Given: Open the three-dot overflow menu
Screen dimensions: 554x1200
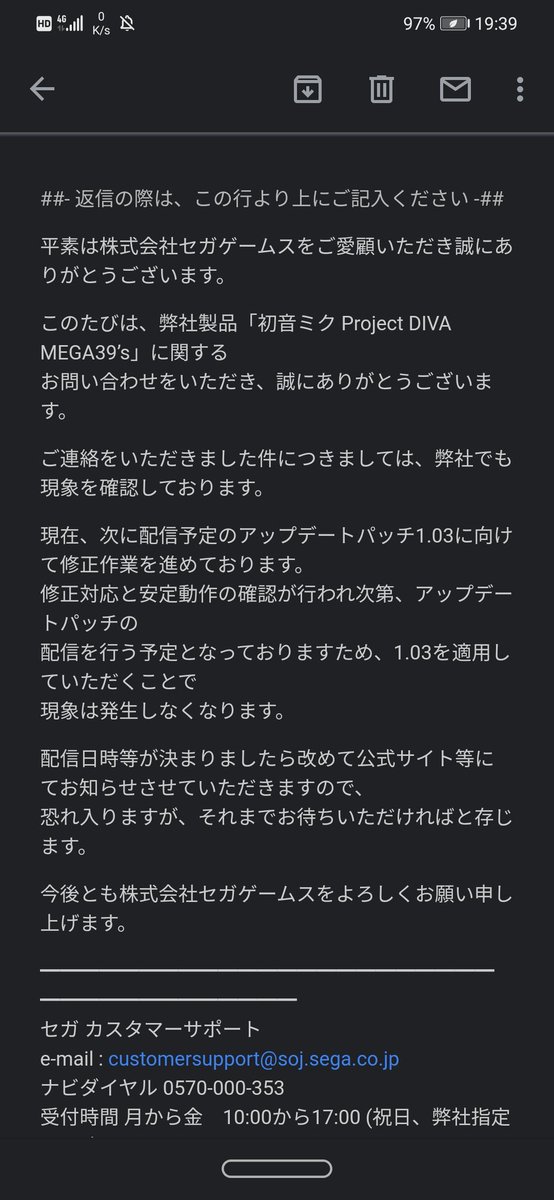Looking at the screenshot, I should point(520,89).
